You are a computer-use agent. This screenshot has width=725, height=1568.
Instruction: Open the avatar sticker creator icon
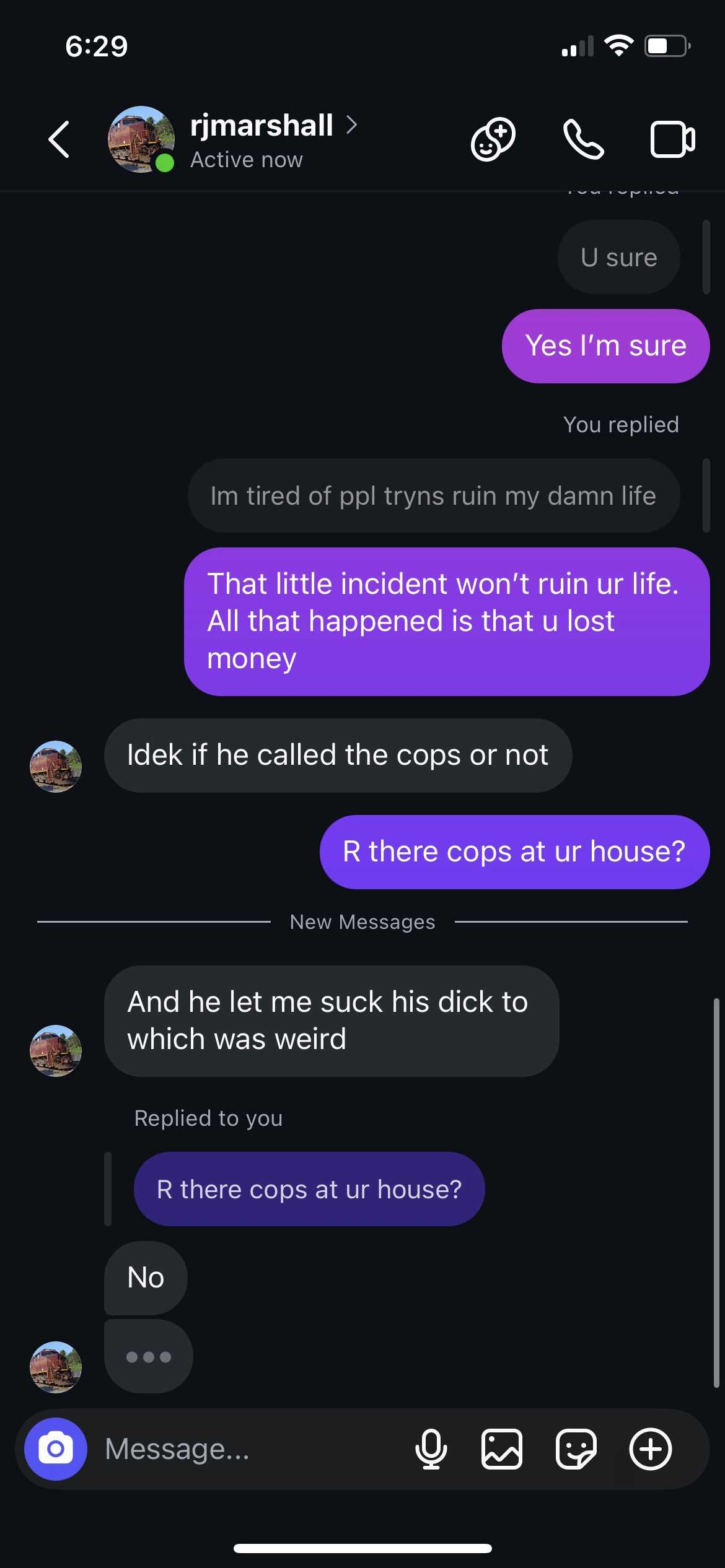[x=493, y=139]
